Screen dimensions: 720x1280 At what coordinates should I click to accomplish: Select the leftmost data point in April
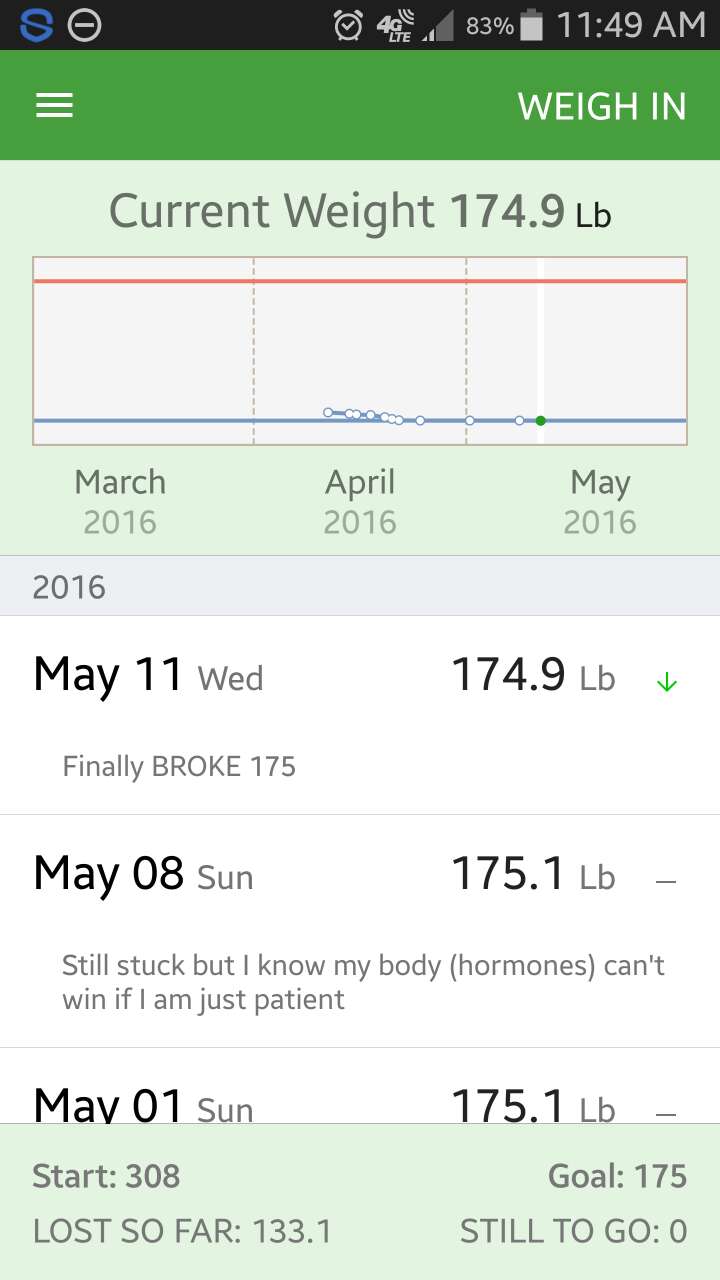328,412
